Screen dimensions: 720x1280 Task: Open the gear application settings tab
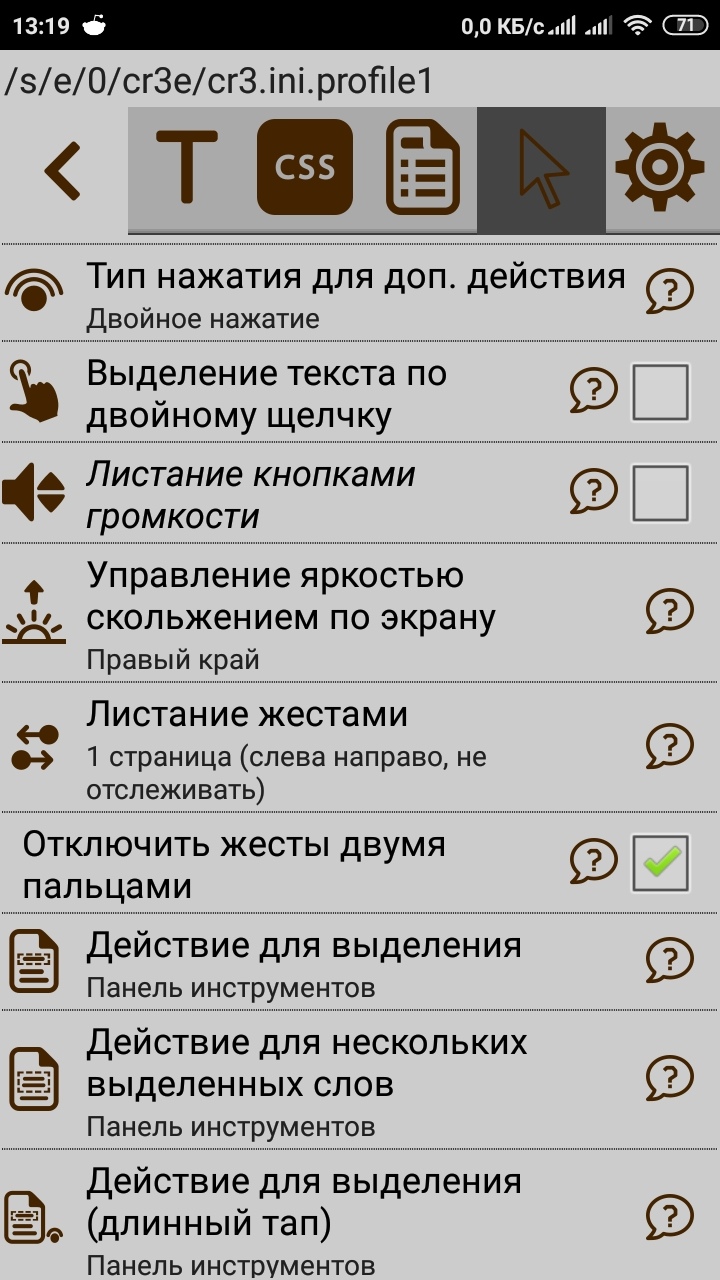[x=660, y=168]
